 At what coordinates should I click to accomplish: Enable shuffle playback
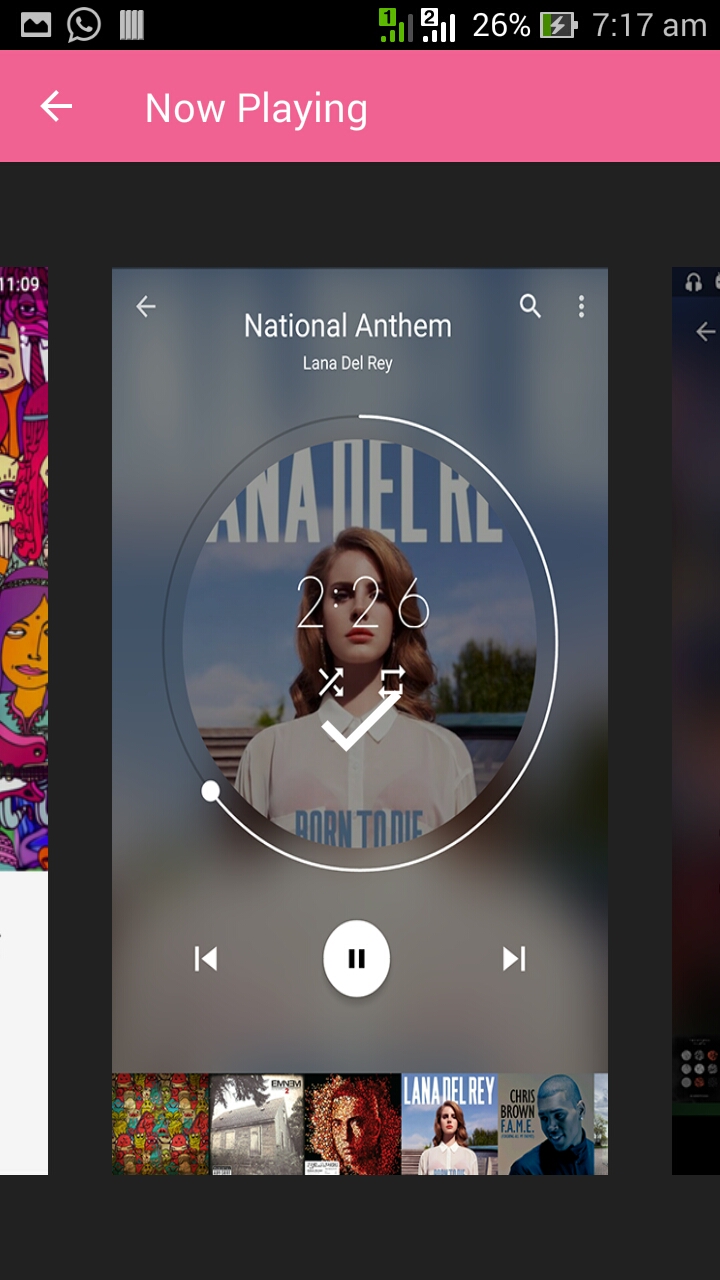coord(330,680)
